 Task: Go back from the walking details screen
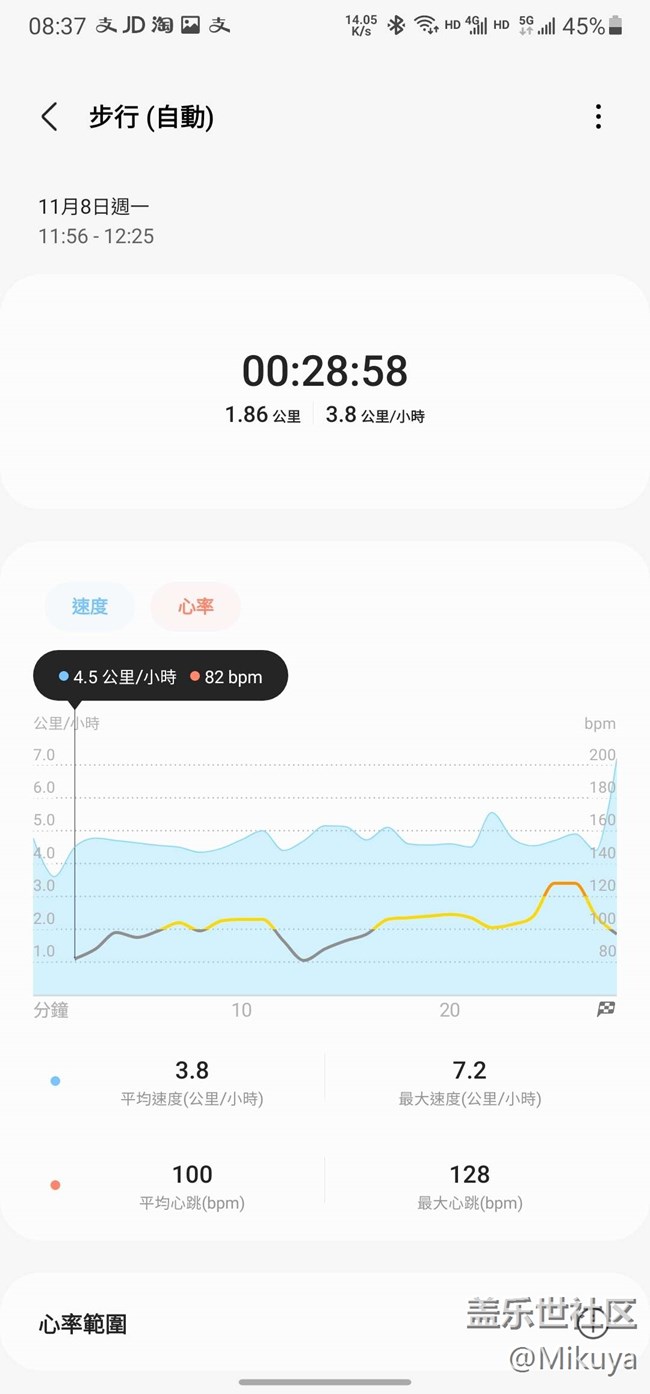pyautogui.click(x=49, y=117)
